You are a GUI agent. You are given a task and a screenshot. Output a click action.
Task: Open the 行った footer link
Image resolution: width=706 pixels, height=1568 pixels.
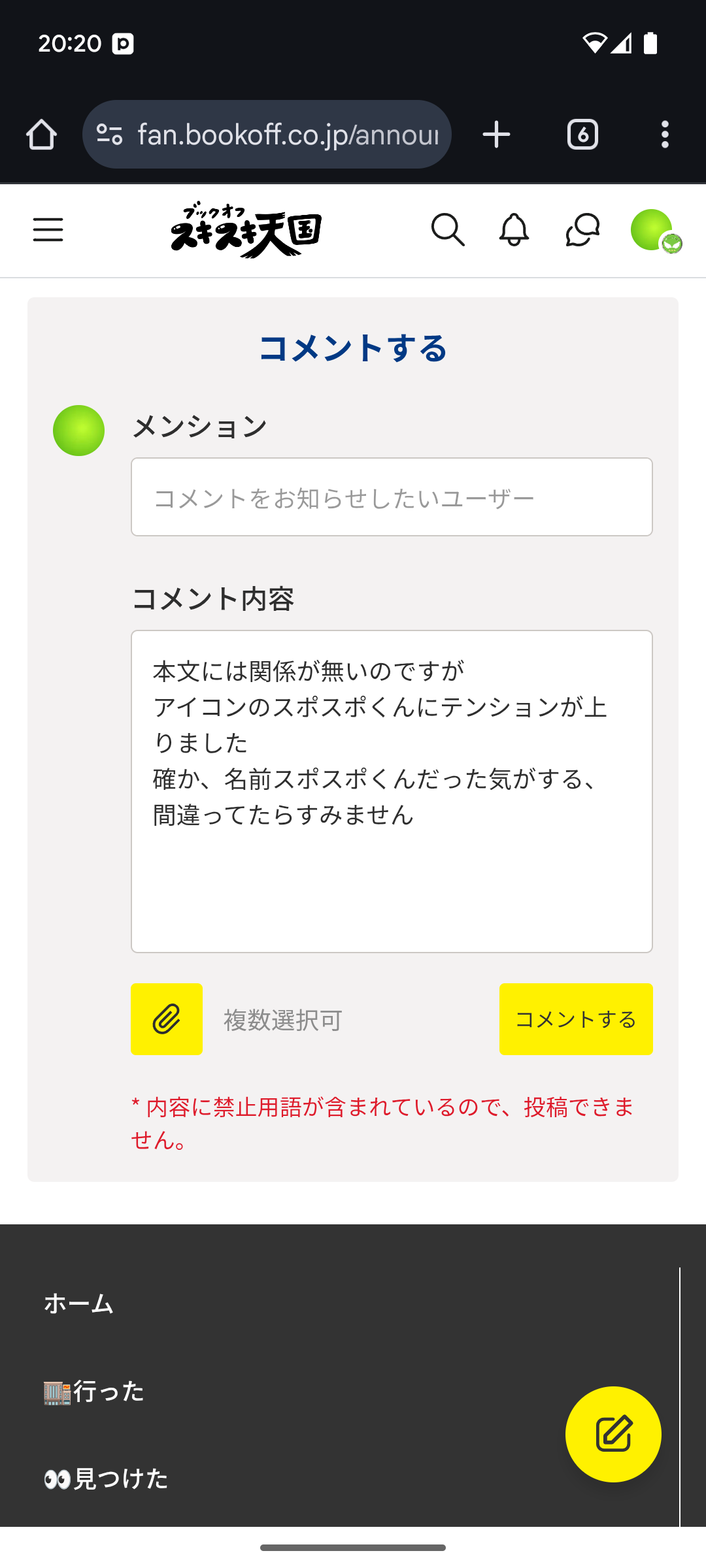coord(94,1392)
